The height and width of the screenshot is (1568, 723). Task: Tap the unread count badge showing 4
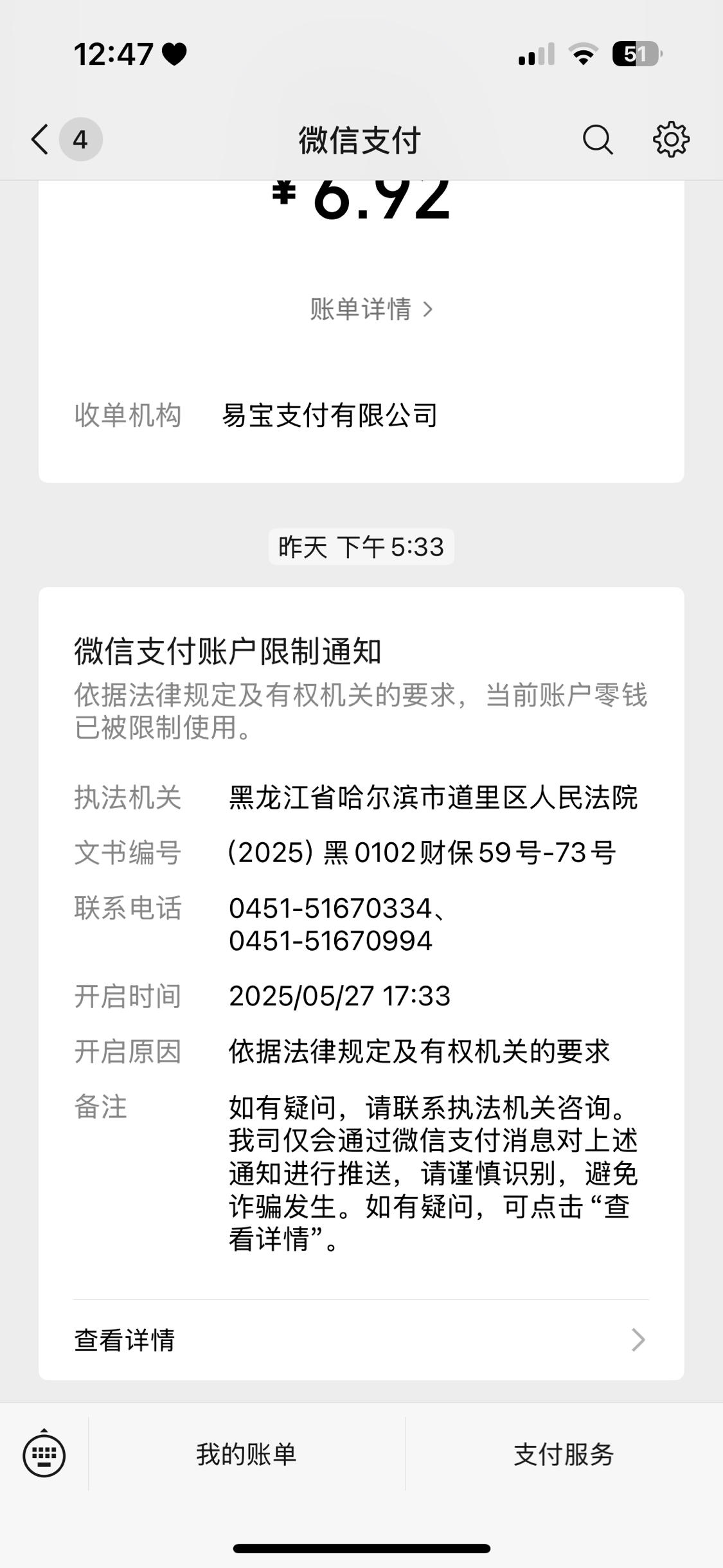(x=80, y=140)
